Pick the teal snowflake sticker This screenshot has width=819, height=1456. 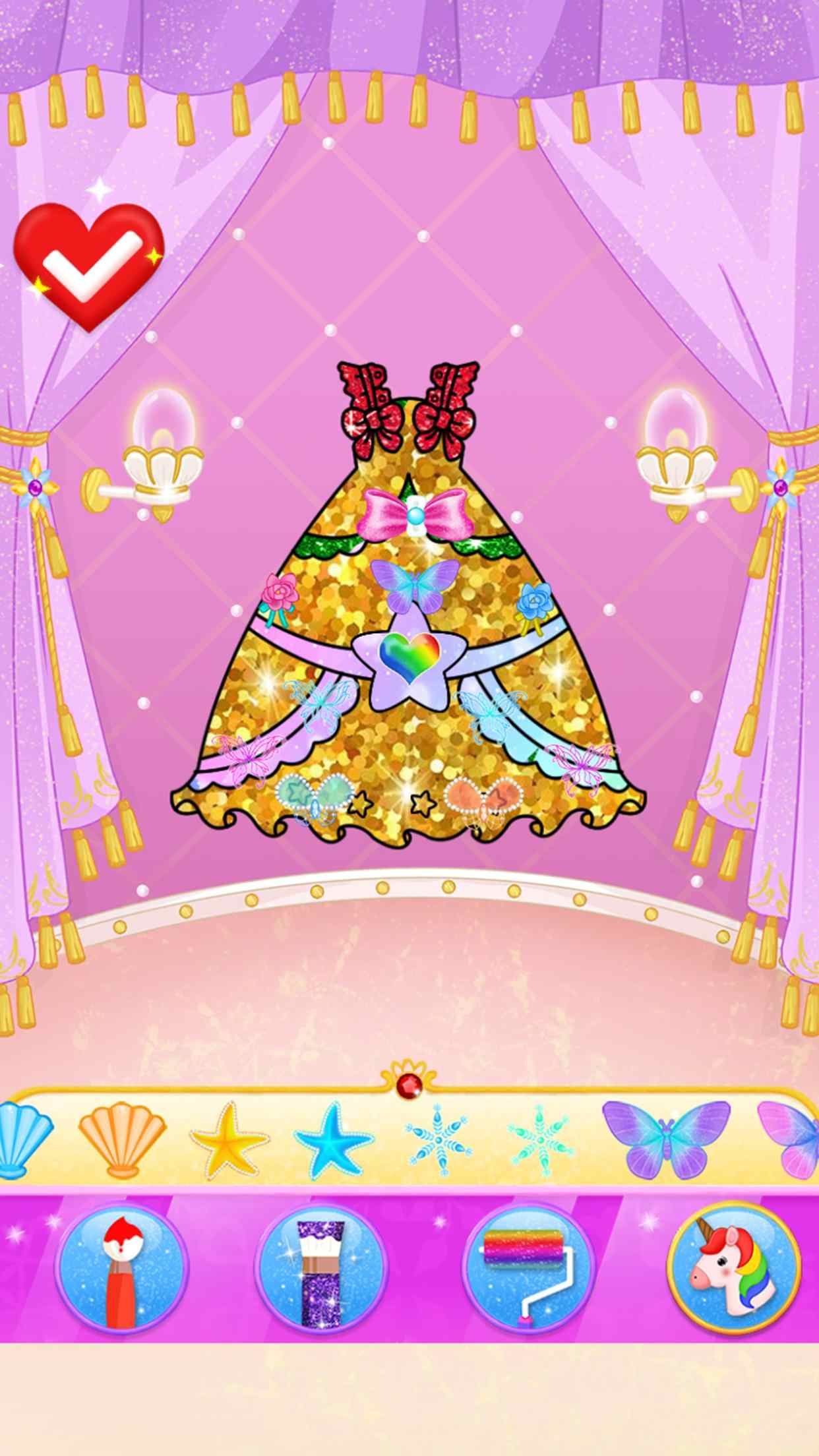click(542, 1140)
